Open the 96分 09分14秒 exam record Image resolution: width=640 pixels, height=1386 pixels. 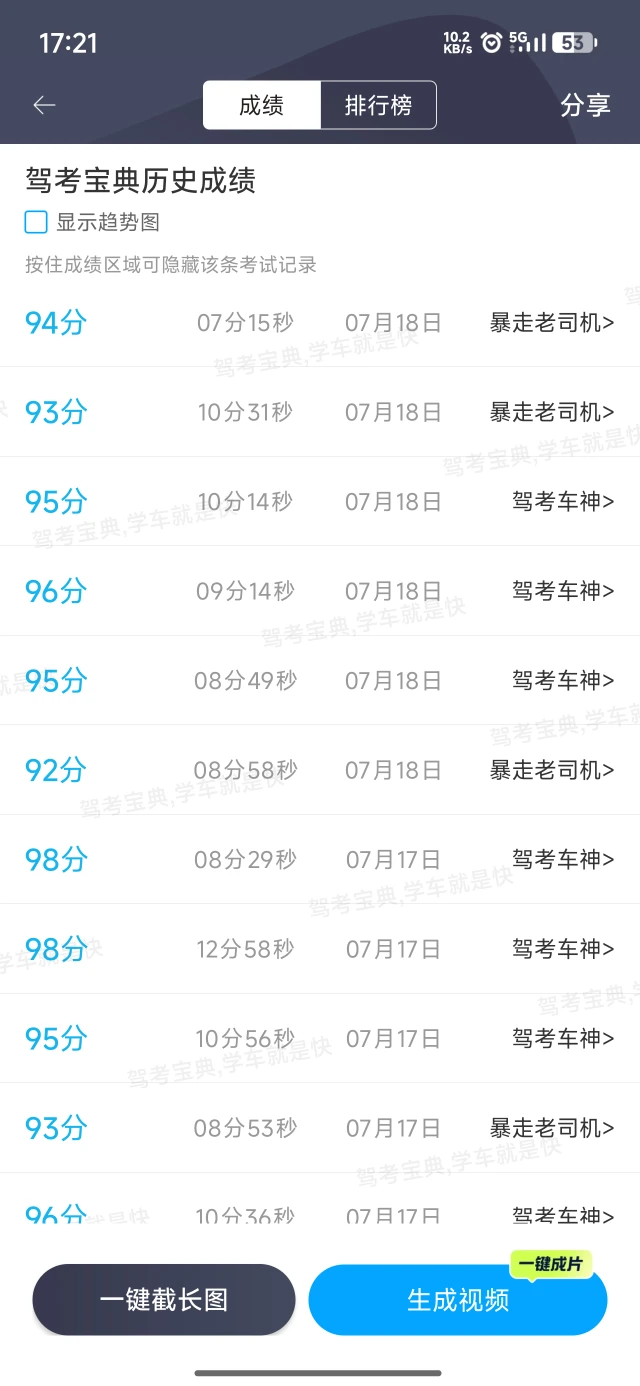[320, 591]
